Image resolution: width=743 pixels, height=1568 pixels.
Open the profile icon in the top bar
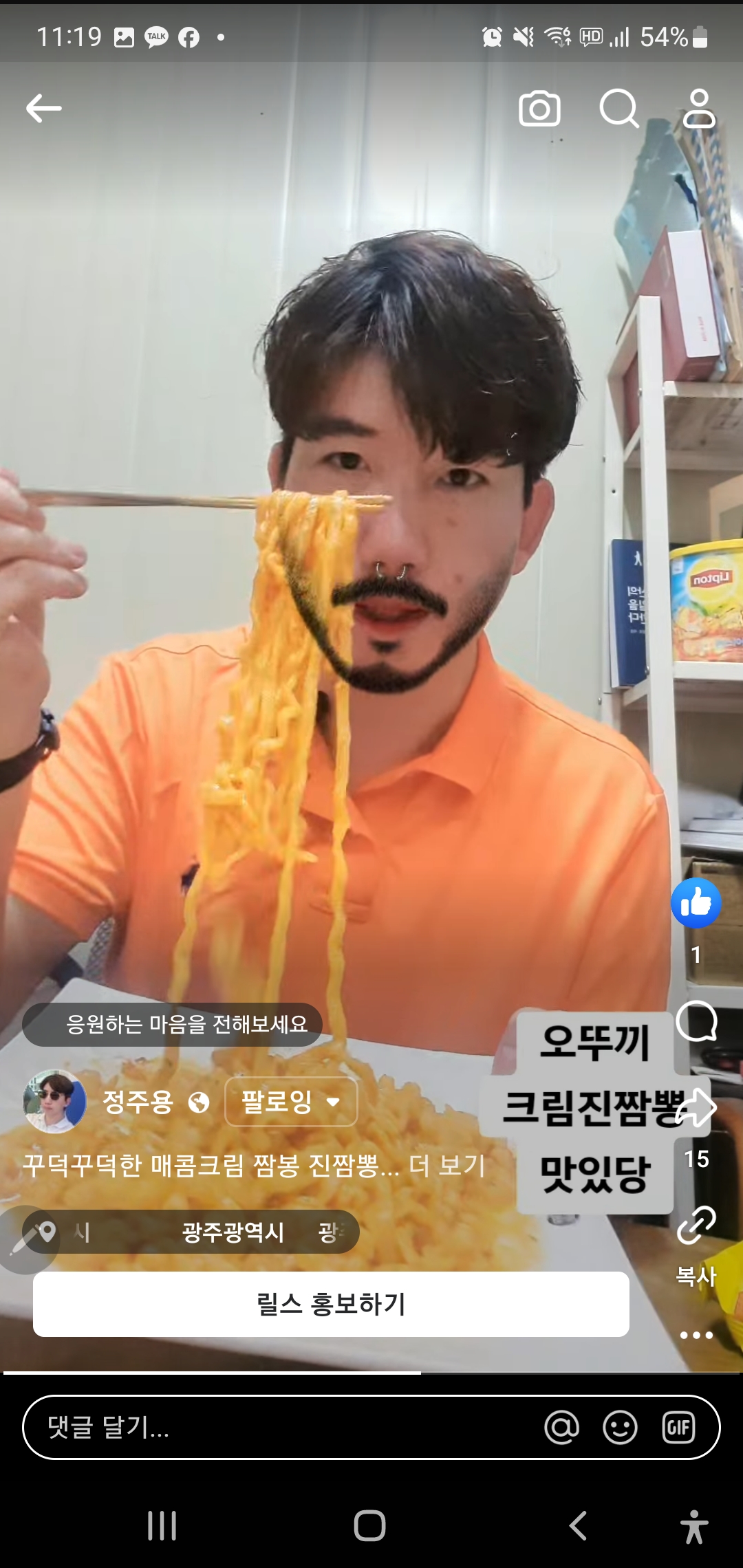[x=699, y=109]
